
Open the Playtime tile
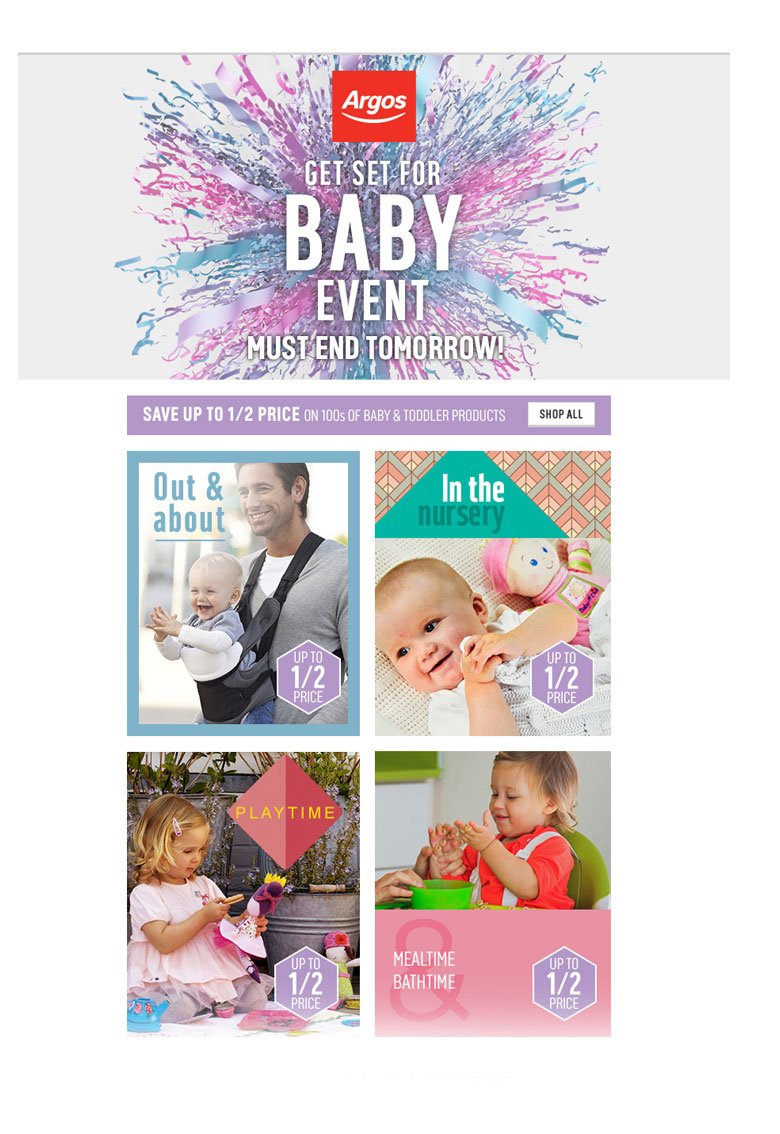tap(243, 893)
